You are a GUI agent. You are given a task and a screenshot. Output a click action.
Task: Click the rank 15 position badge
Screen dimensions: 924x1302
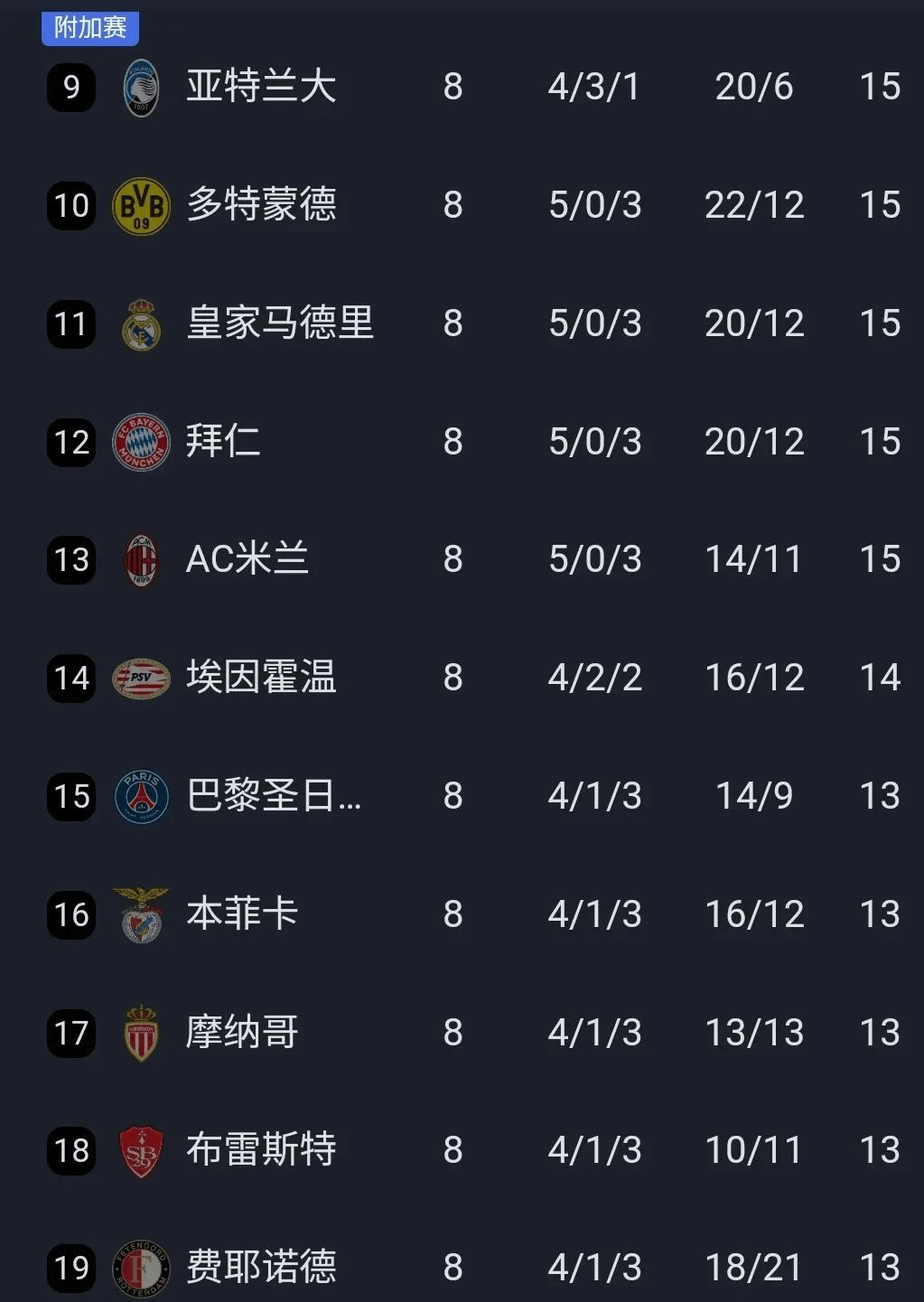70,796
